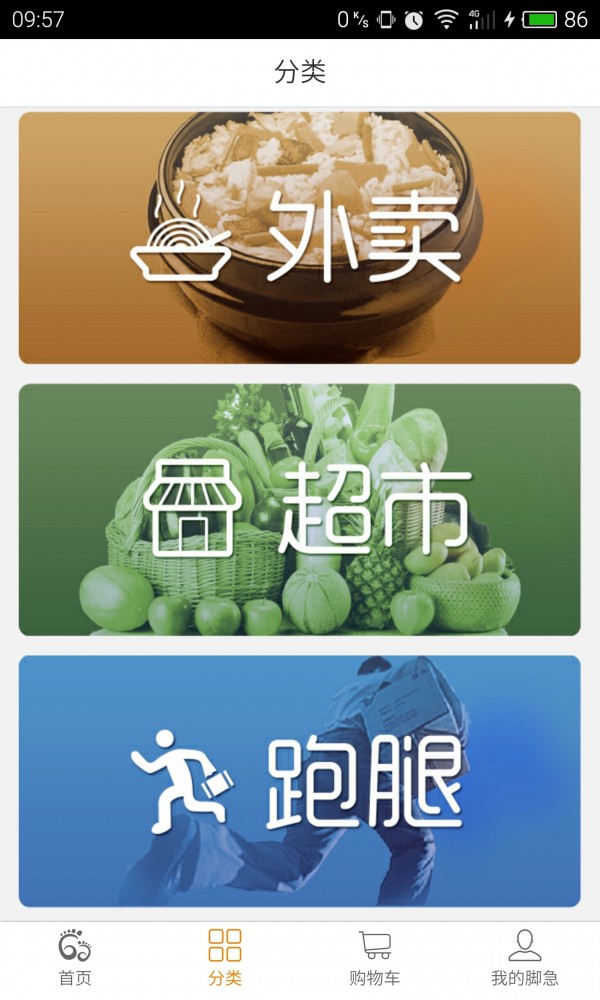Go to the 购物车 shopping cart tab
The image size is (600, 1000).
coord(375,957)
